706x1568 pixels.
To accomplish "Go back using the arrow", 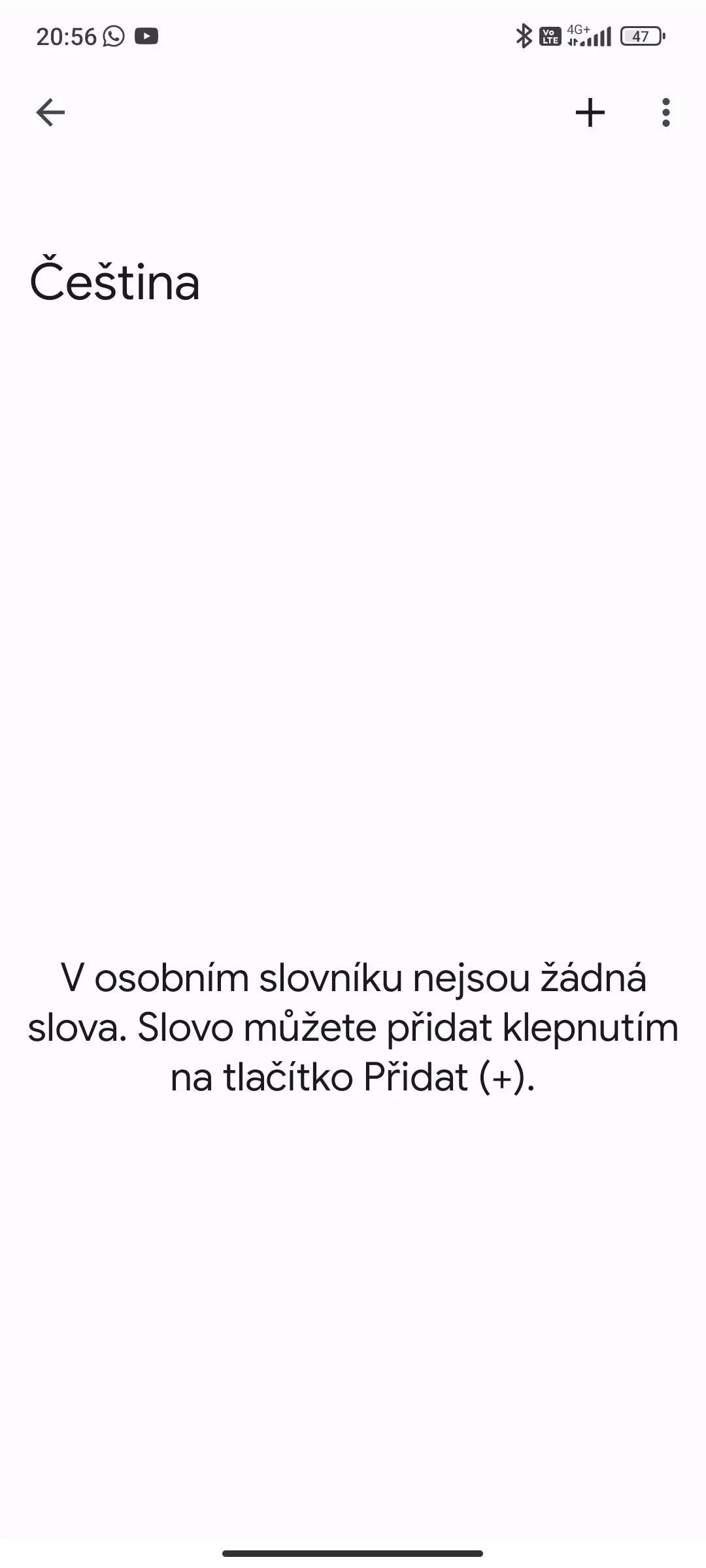I will click(50, 112).
